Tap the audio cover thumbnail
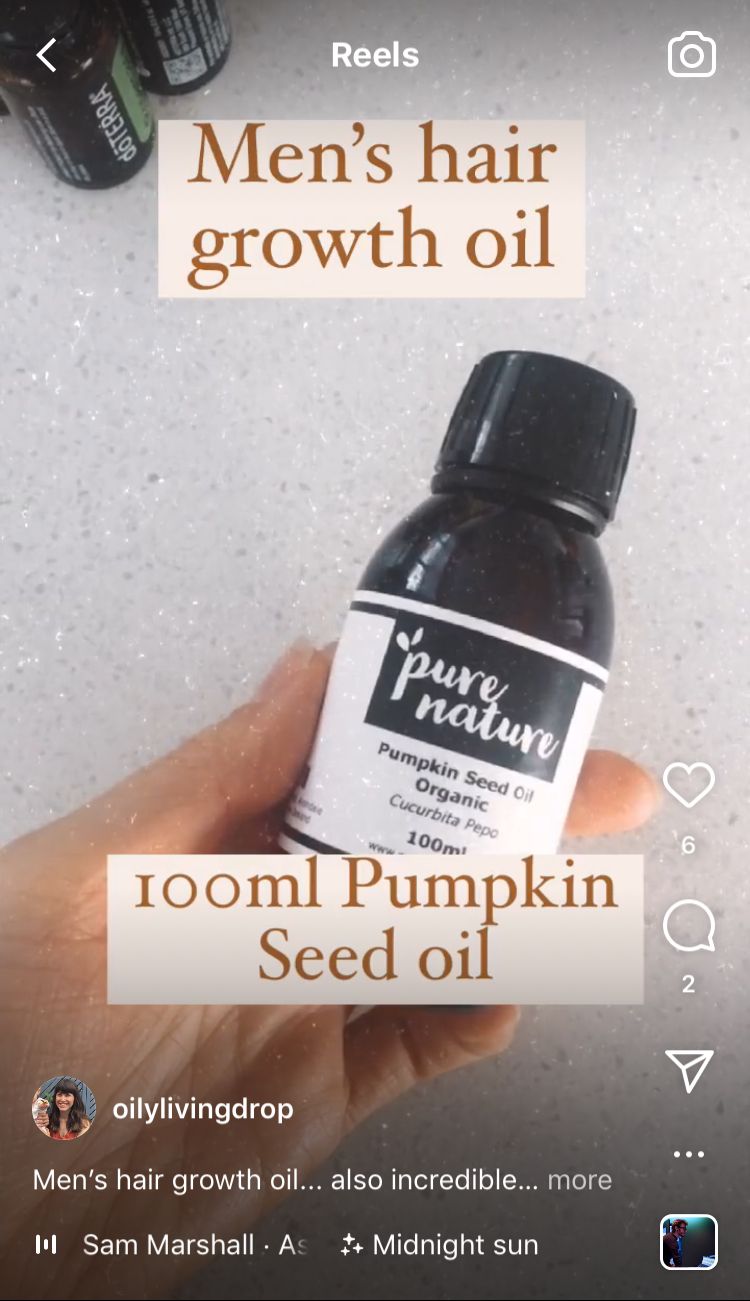Screen dimensions: 750x1301 [x=689, y=1242]
